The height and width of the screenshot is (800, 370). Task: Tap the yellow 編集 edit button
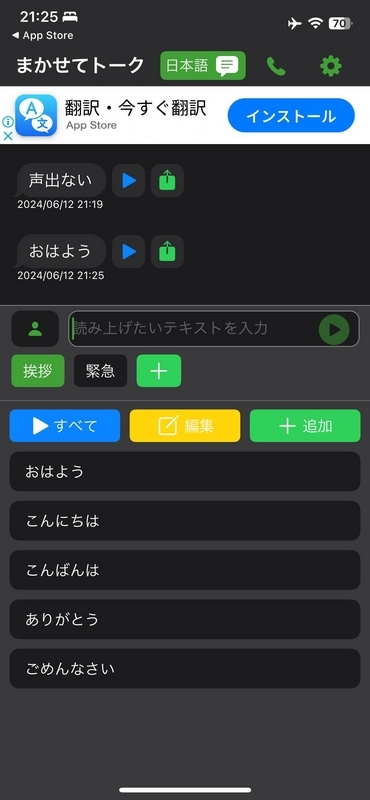185,426
